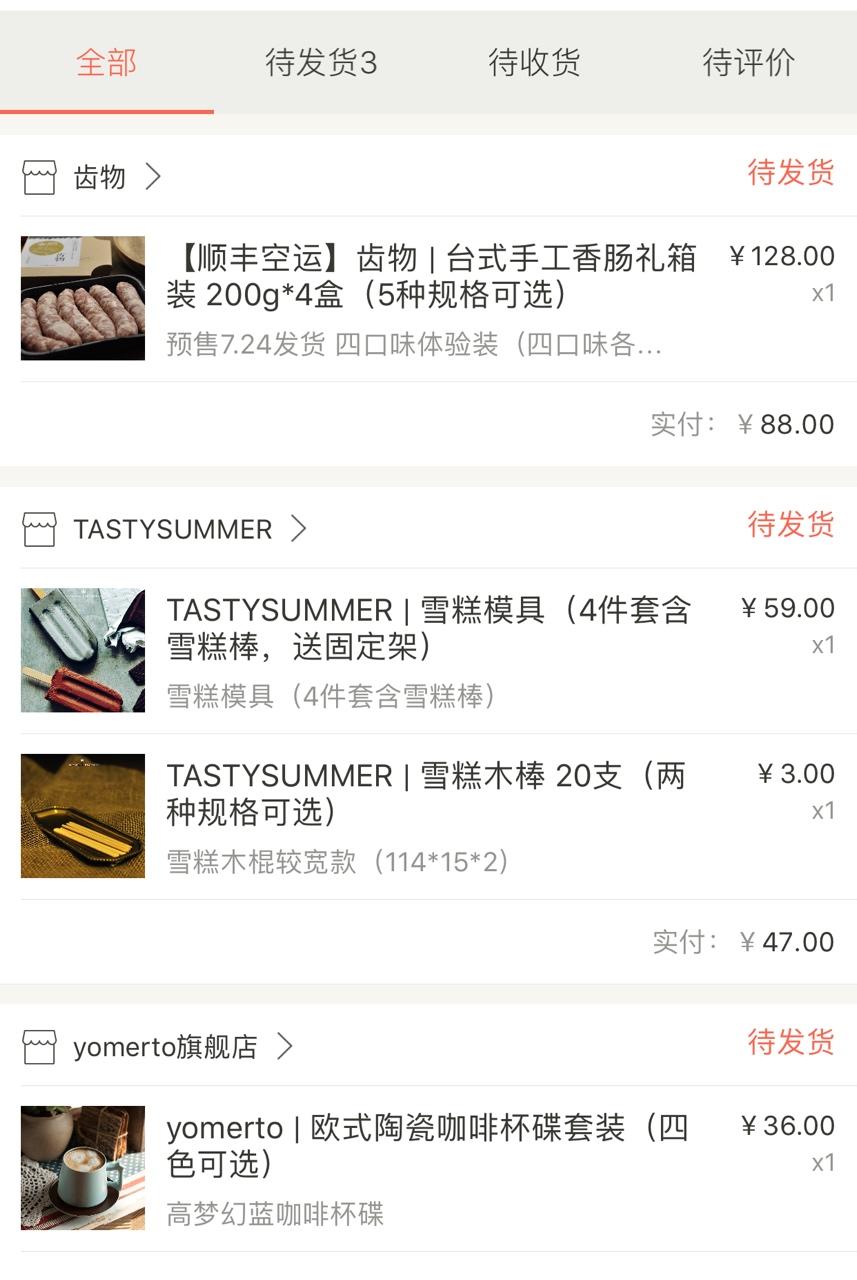View the 雪糕模具 4件套 order item

point(430,650)
